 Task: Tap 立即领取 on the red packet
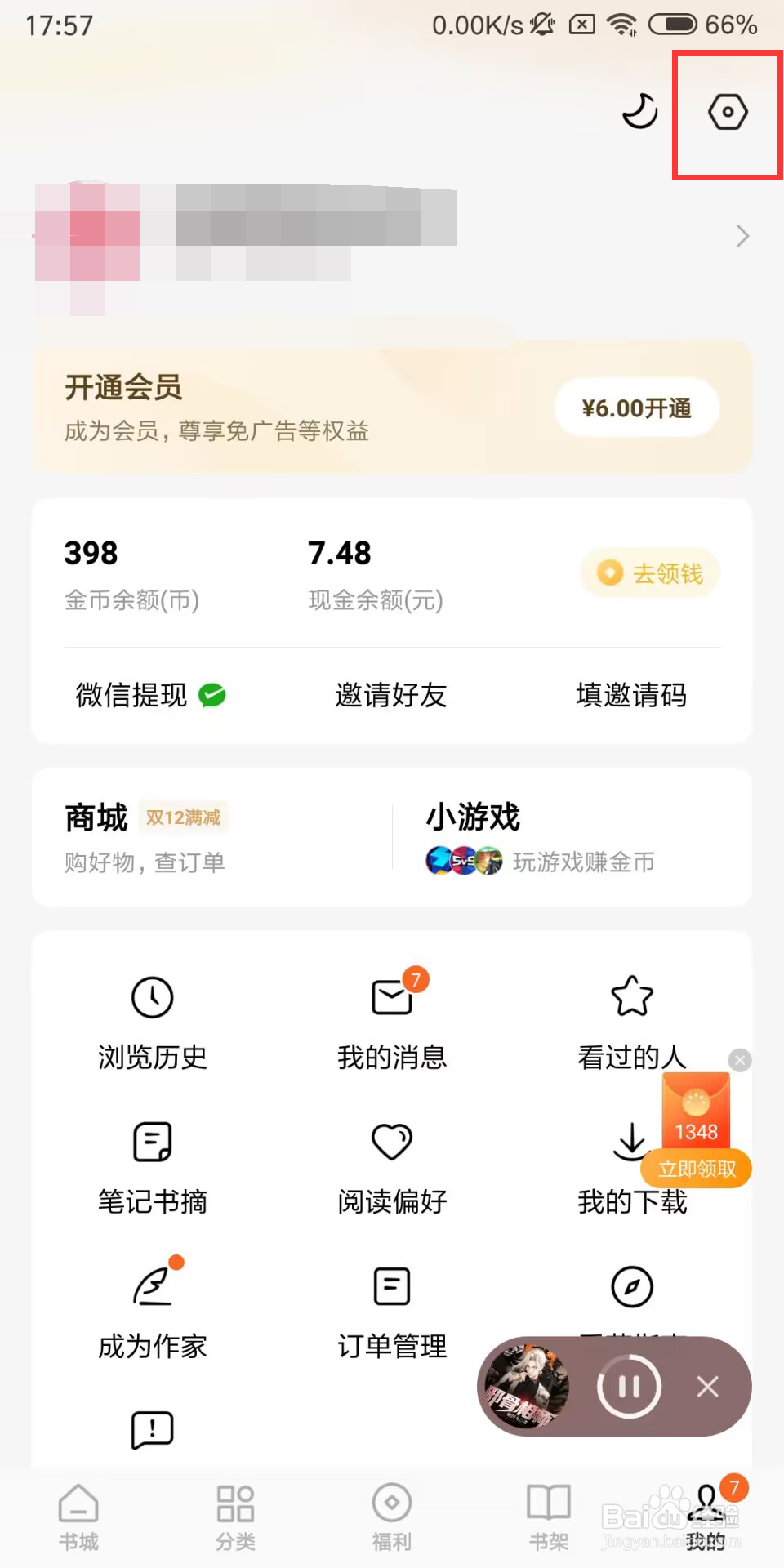pyautogui.click(x=695, y=1168)
